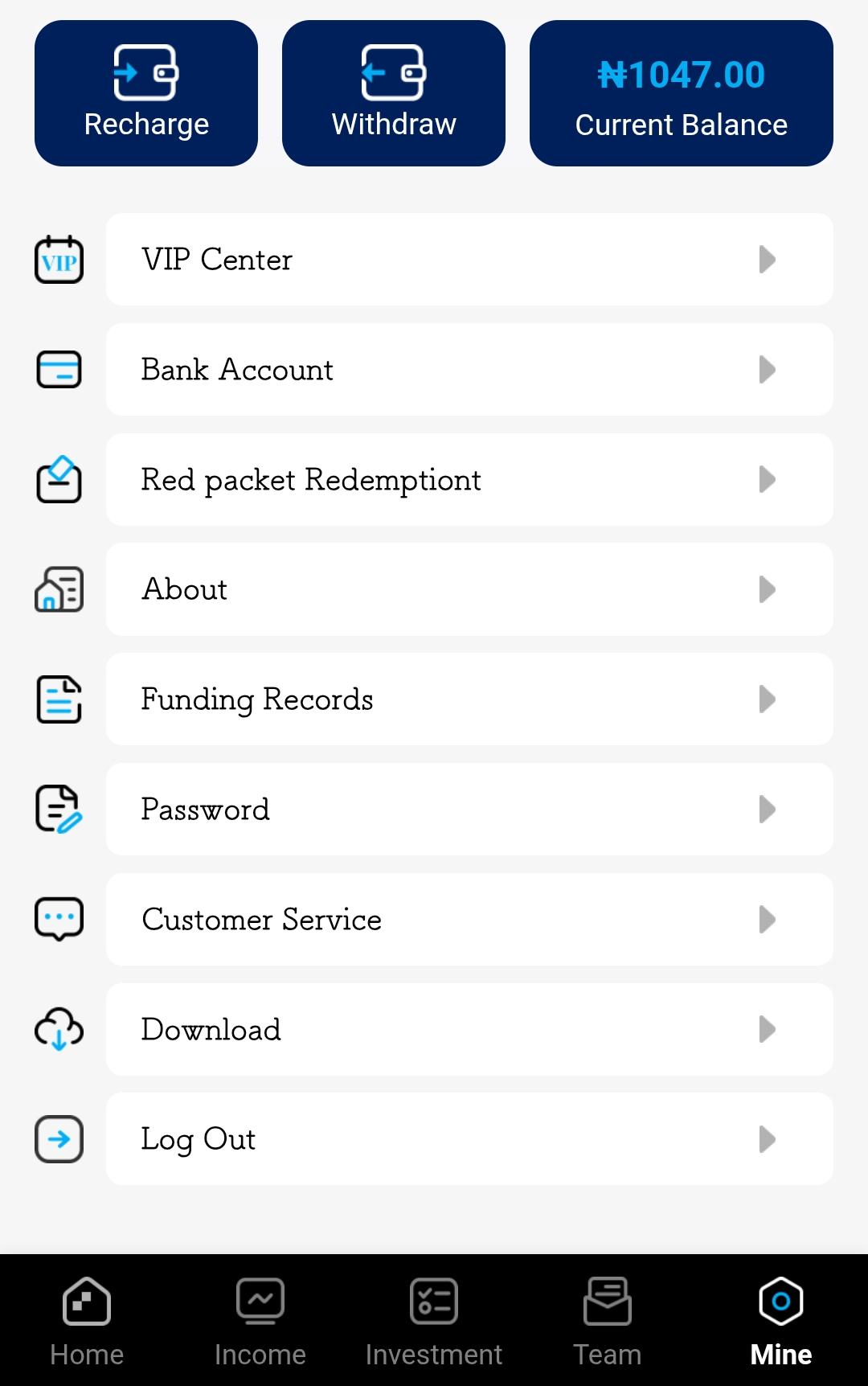Tap Log Out
This screenshot has width=868, height=1386.
click(x=469, y=1139)
